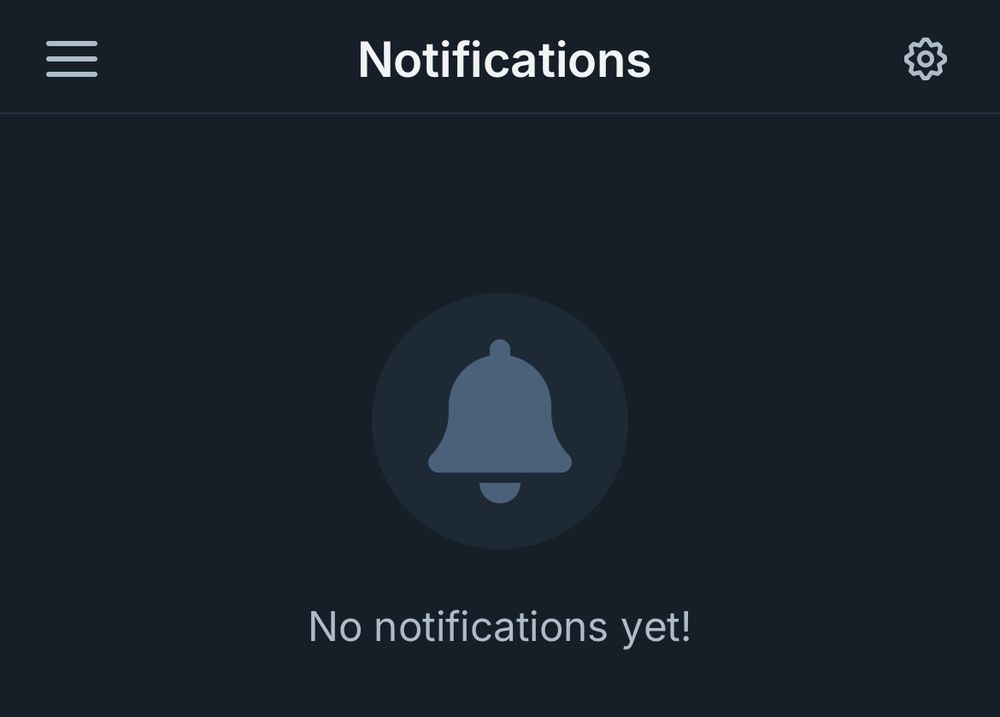Image resolution: width=1000 pixels, height=717 pixels.
Task: Open notification settings gear
Action: pyautogui.click(x=925, y=59)
